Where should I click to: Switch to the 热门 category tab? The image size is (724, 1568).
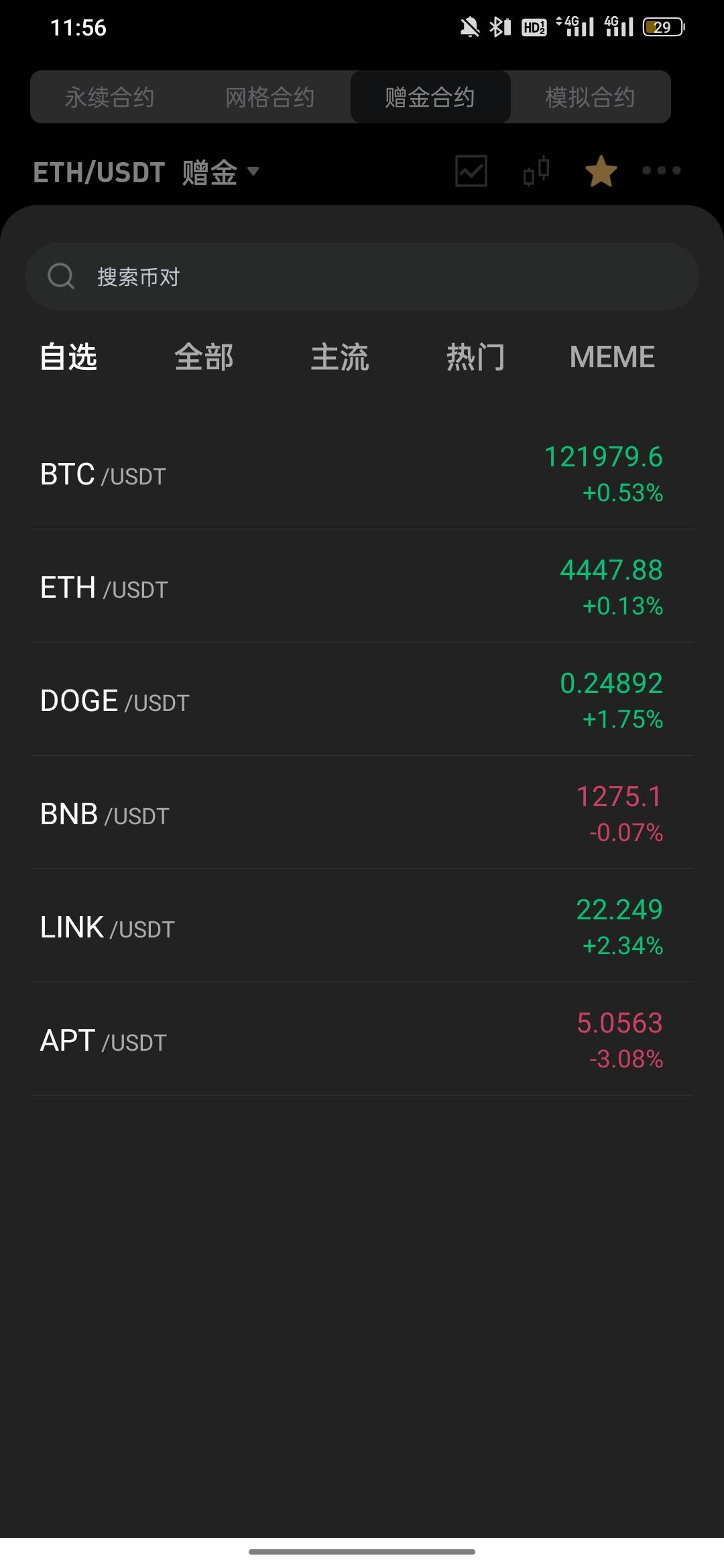[475, 356]
